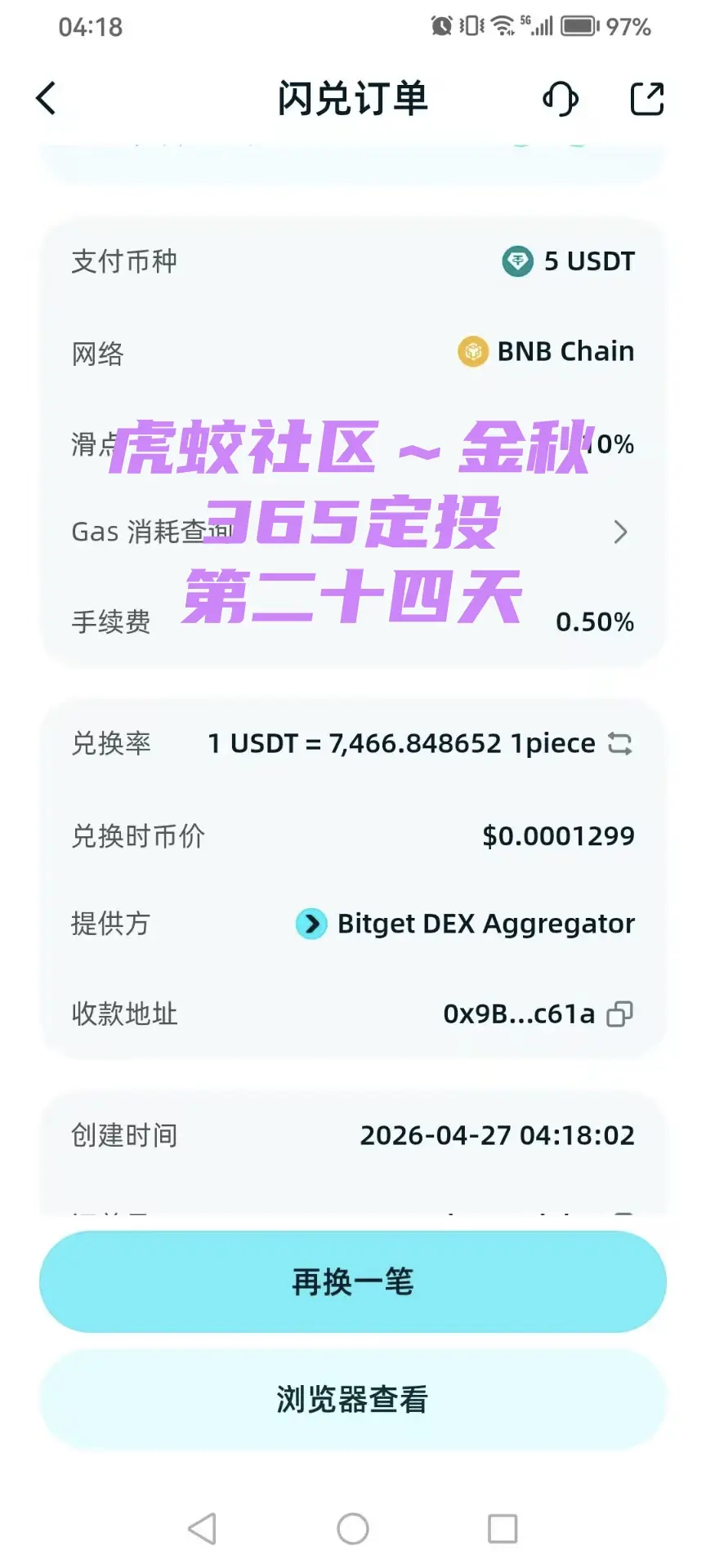Share this swap order
Viewport: 706px width, 1568px height.
tap(647, 99)
